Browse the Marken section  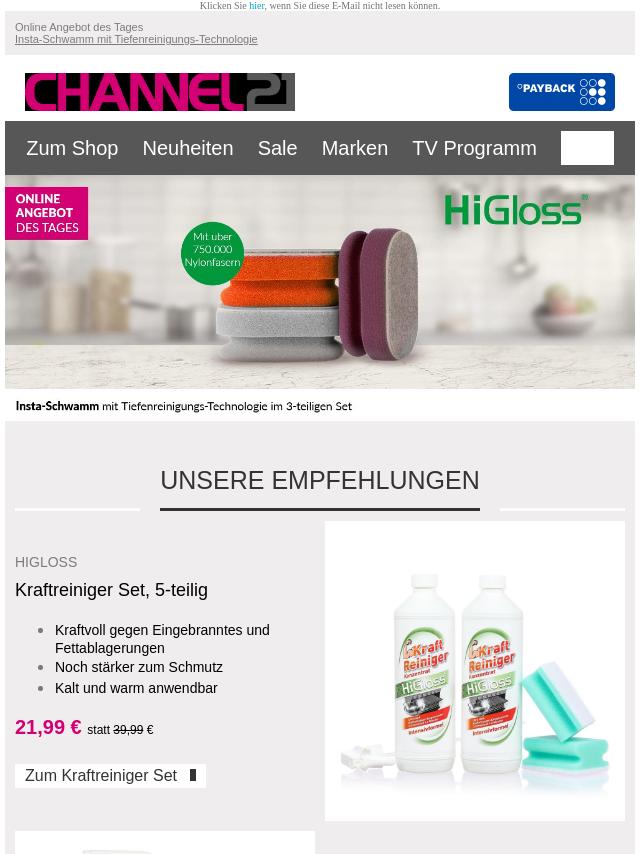tap(354, 148)
